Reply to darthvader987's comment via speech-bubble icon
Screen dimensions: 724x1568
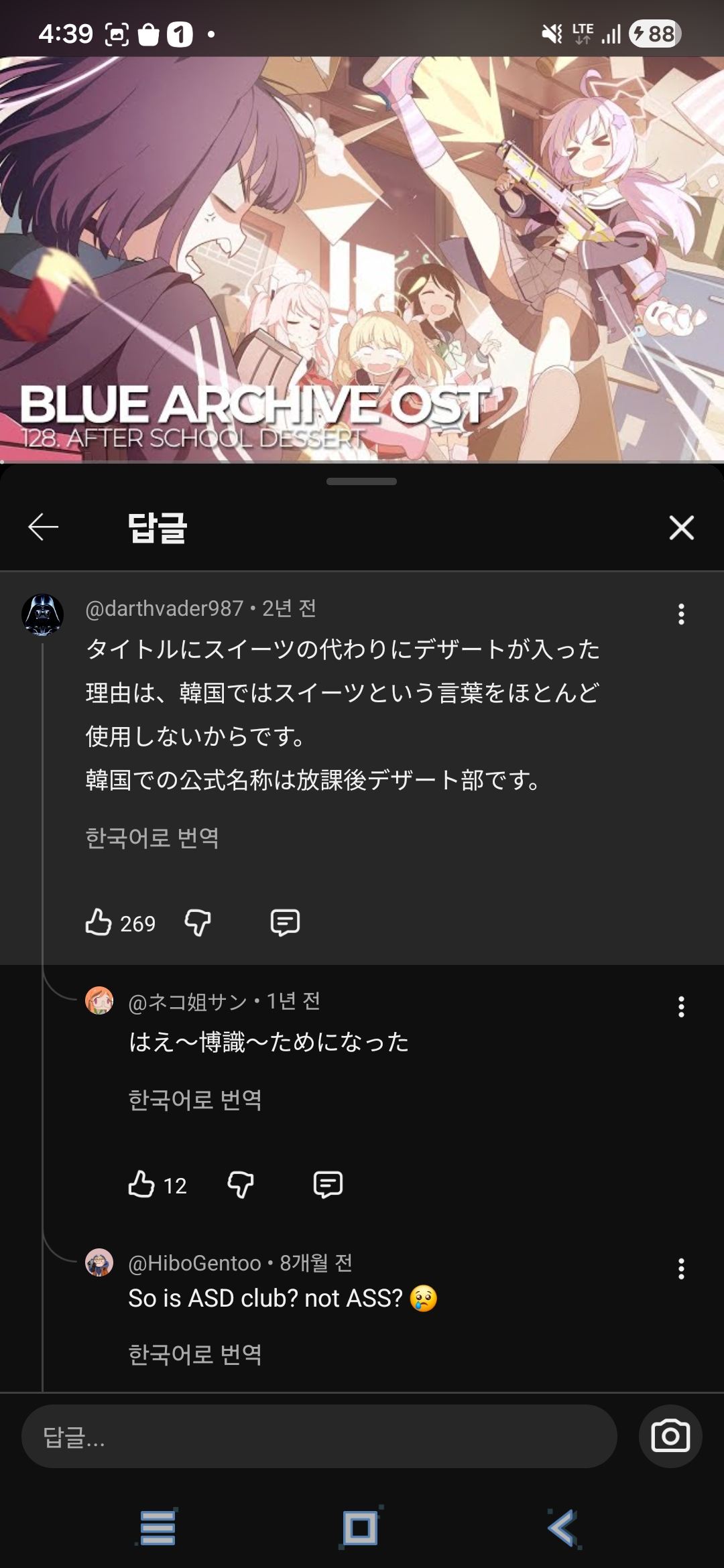point(285,923)
